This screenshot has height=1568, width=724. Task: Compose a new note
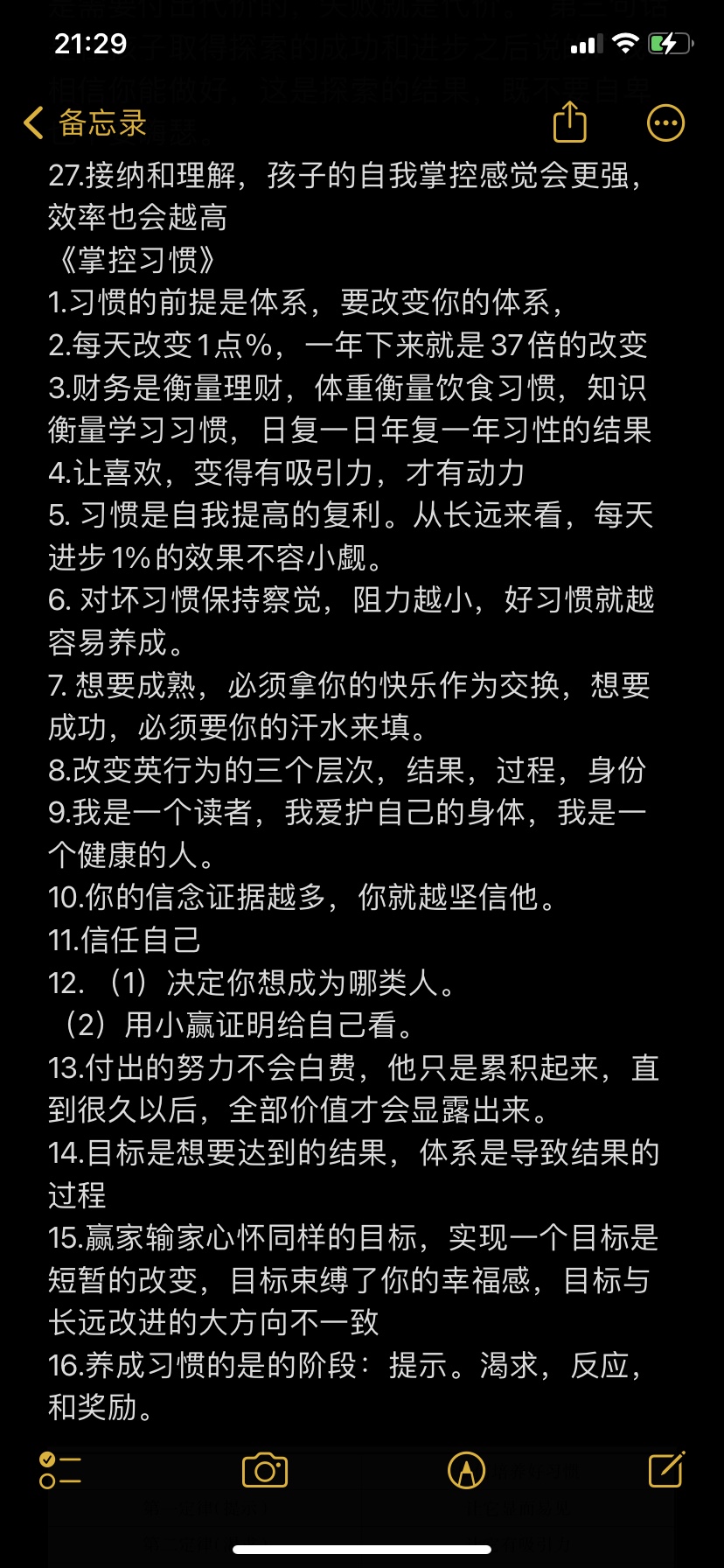pos(666,1469)
